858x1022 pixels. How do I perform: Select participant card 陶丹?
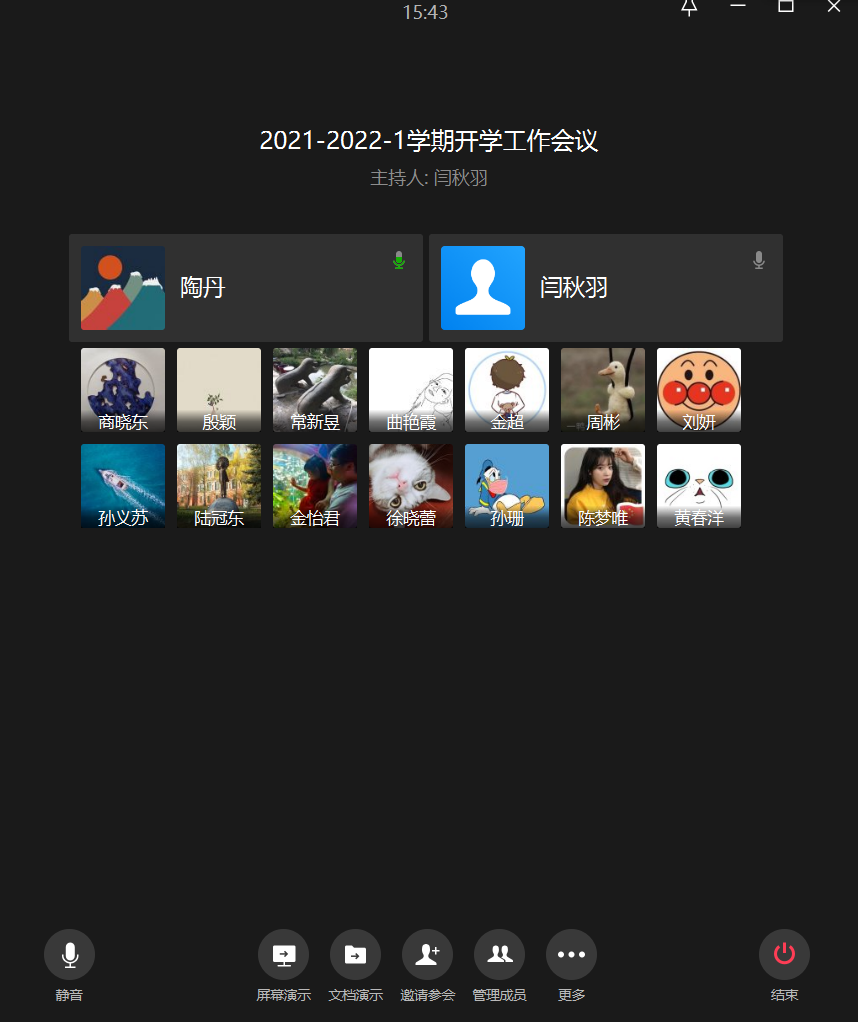(246, 288)
